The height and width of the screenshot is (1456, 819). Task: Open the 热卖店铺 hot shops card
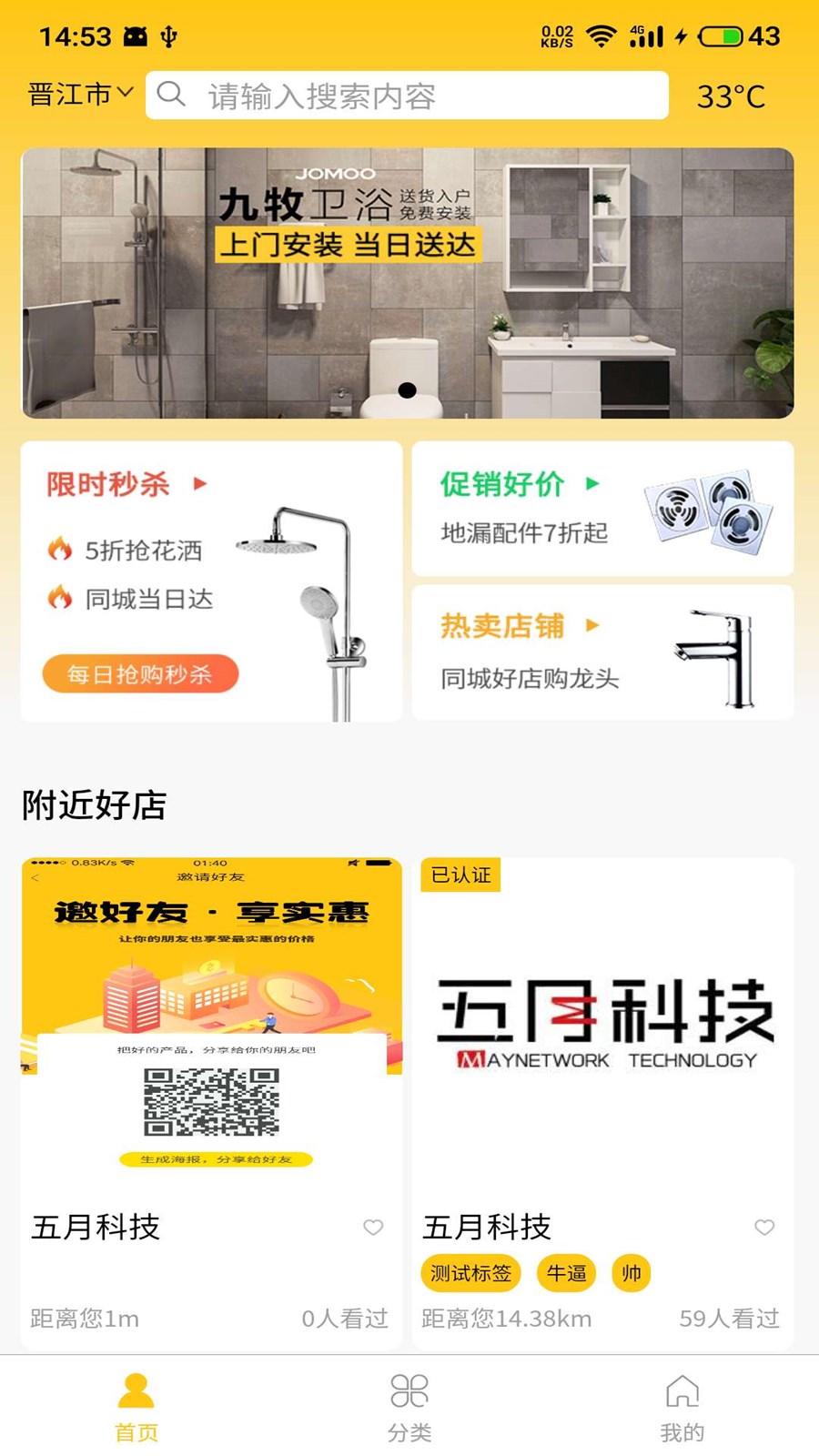click(x=602, y=652)
